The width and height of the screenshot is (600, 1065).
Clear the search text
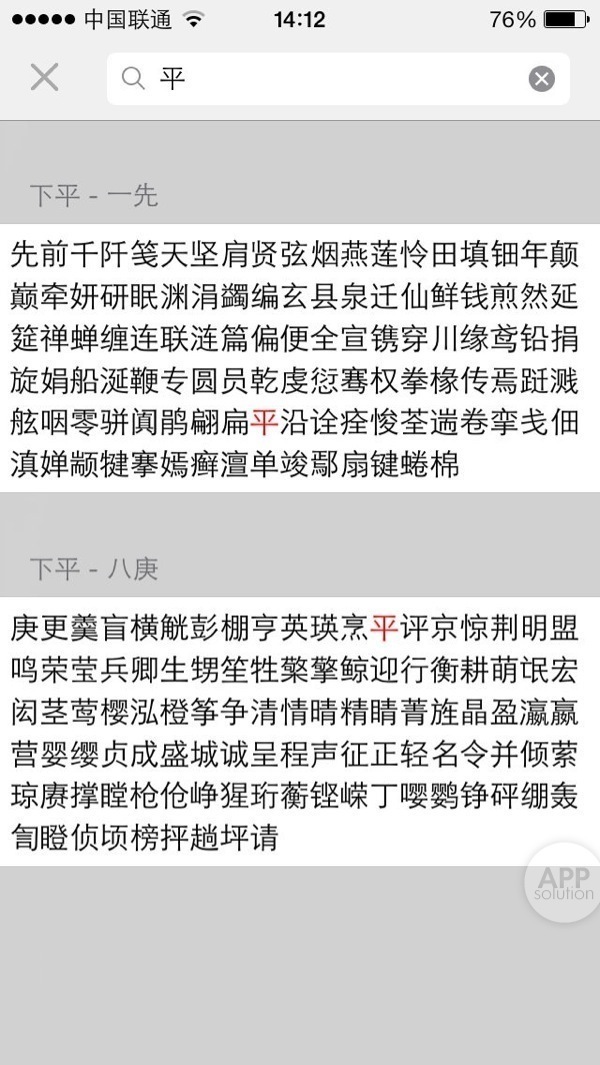tap(541, 78)
